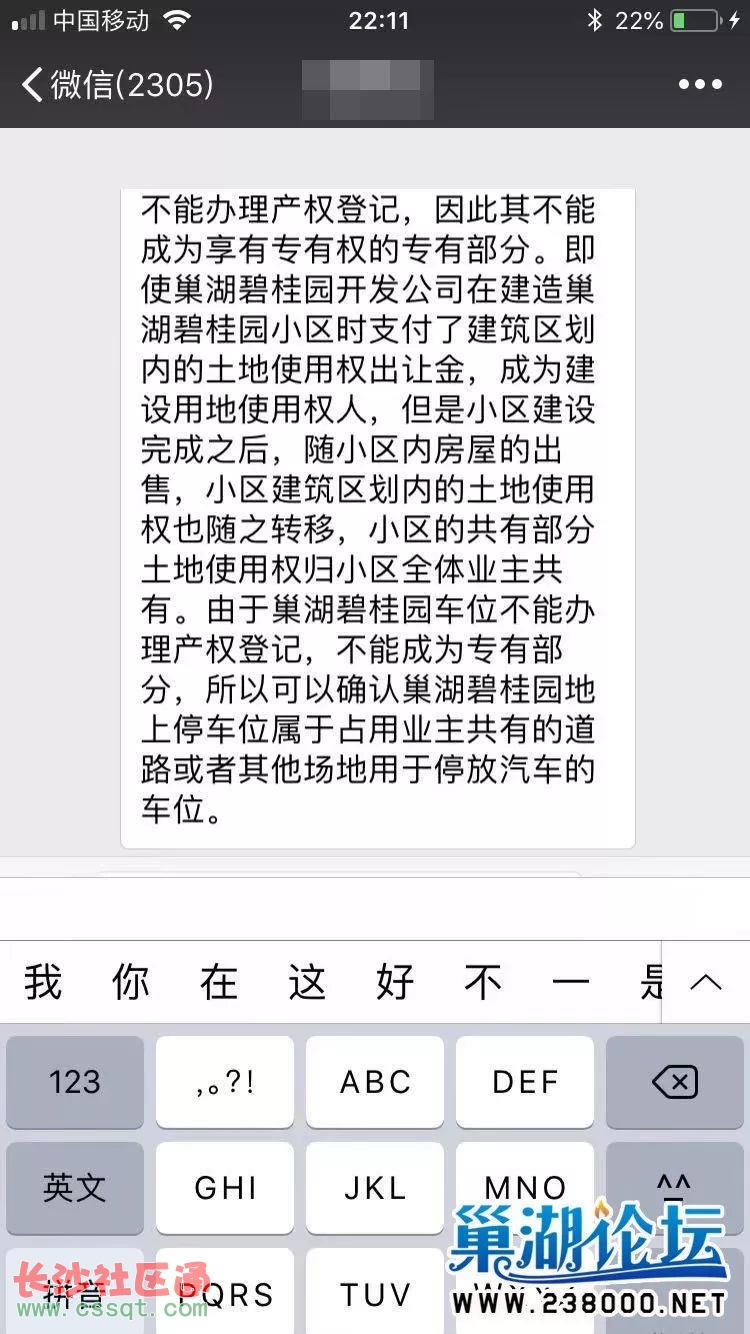Insert the candidate word 这

click(307, 982)
